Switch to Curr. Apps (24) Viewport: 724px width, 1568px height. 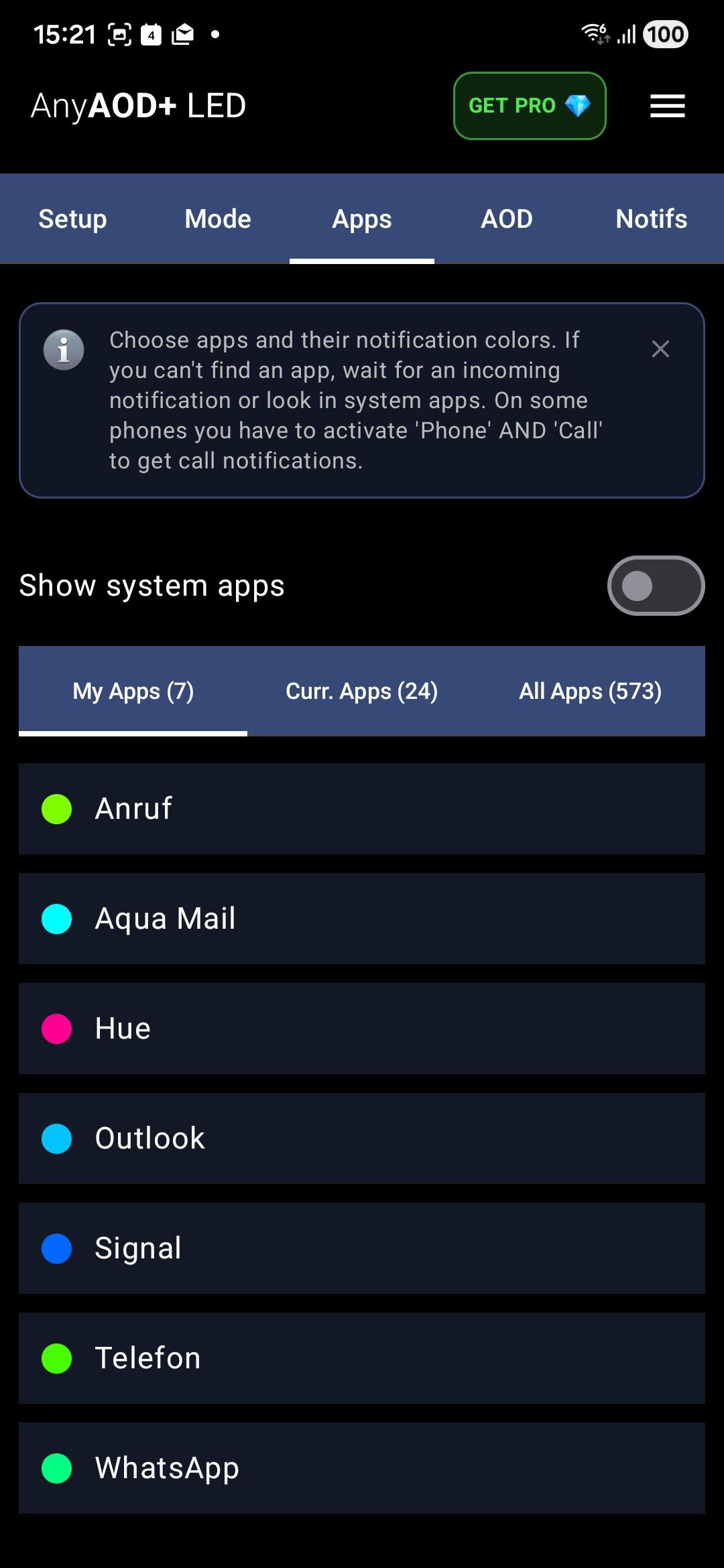pyautogui.click(x=362, y=691)
